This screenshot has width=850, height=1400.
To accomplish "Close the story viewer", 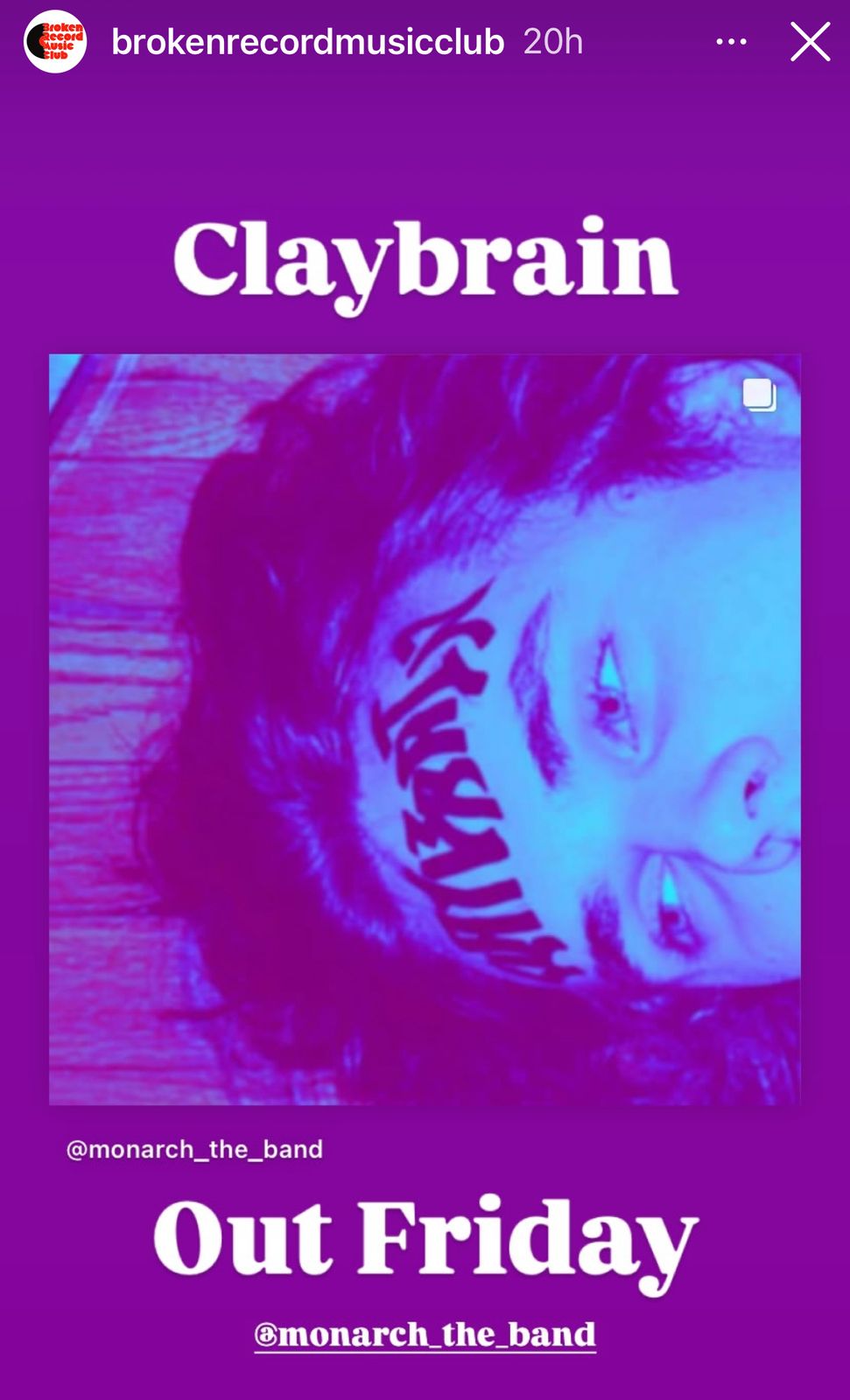I will [x=810, y=42].
